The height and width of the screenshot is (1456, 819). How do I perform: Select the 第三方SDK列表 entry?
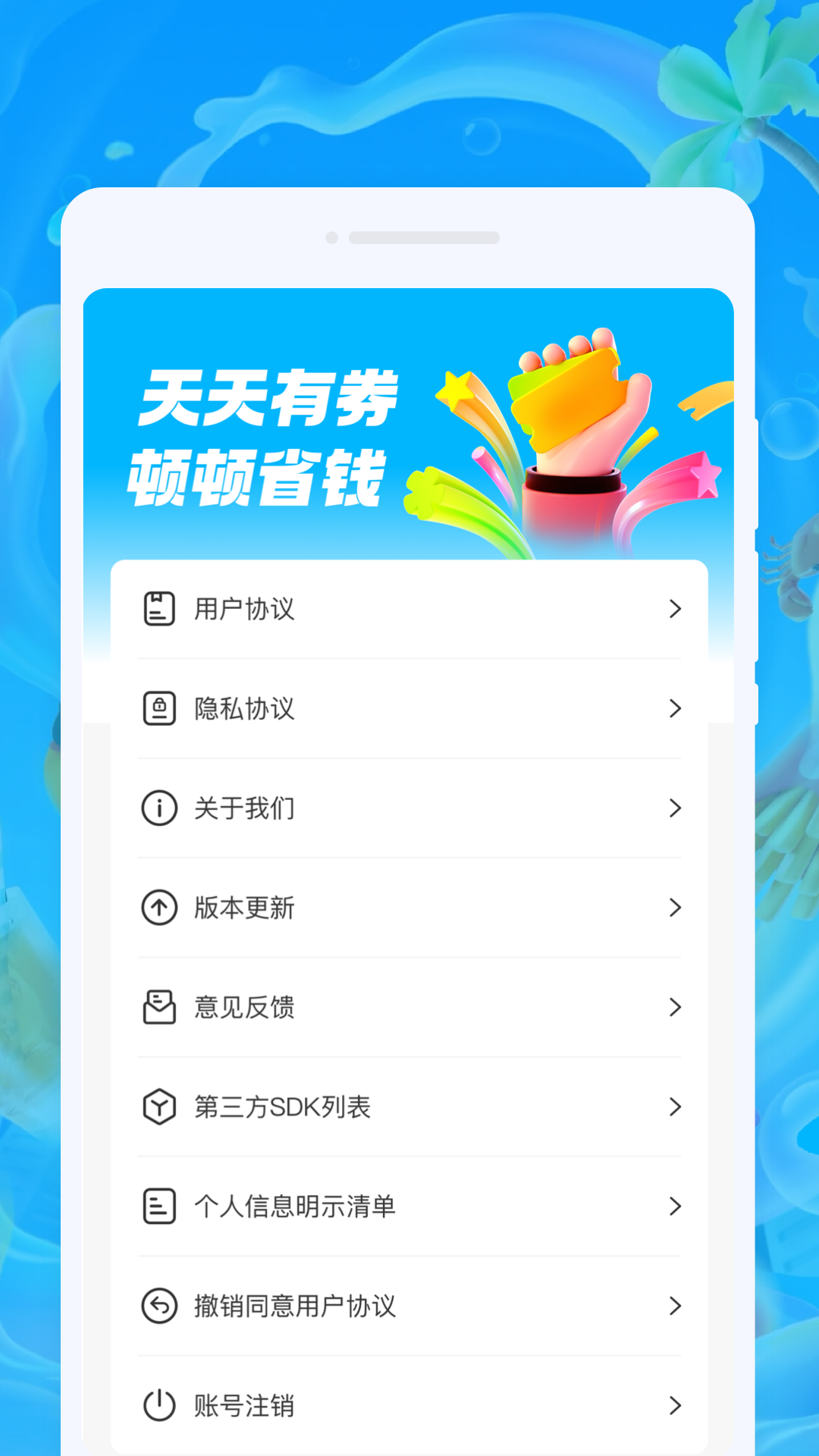tap(409, 1107)
